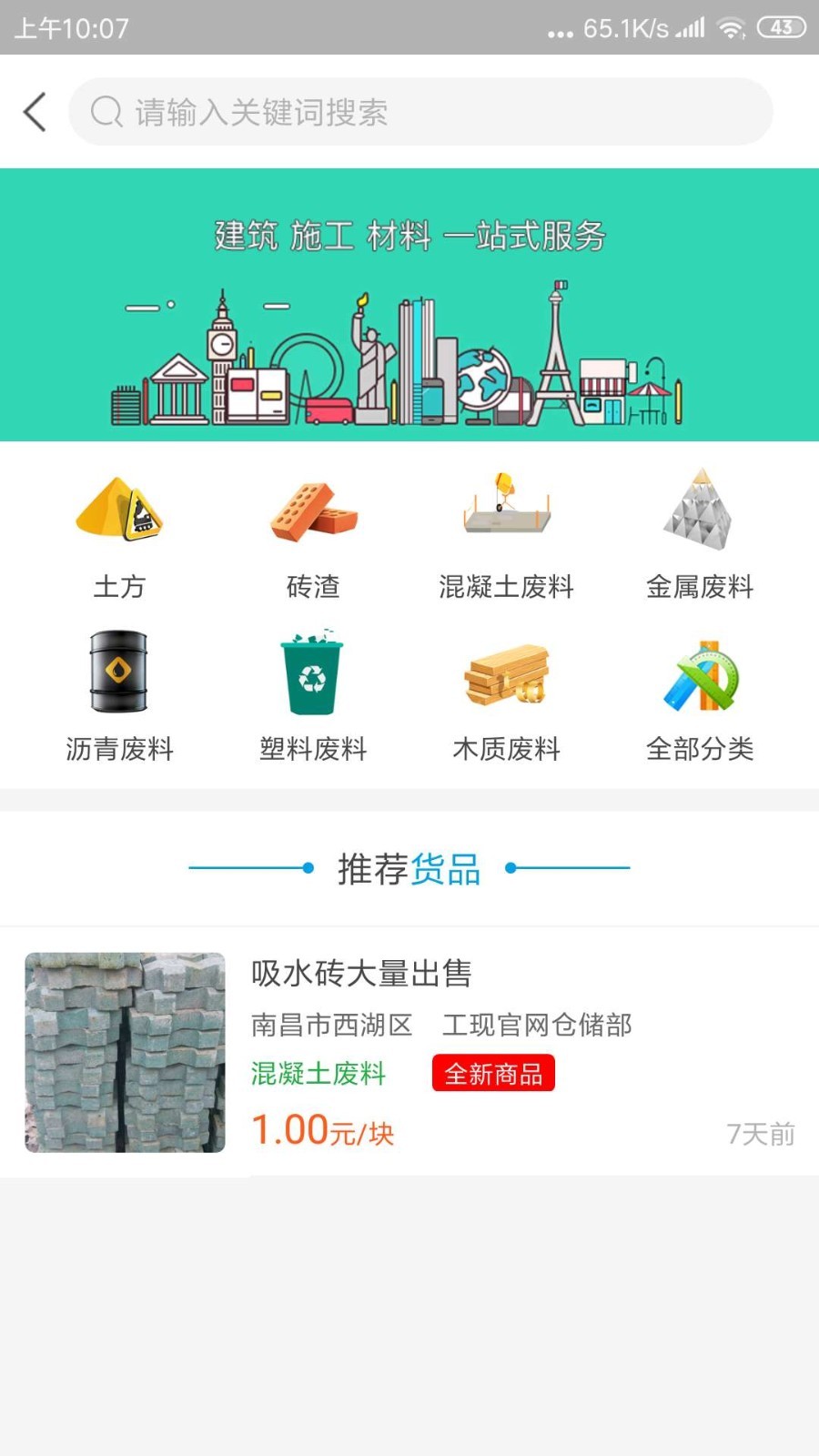Open the 砖渣 category
Viewport: 819px width, 1456px height.
pos(313,534)
